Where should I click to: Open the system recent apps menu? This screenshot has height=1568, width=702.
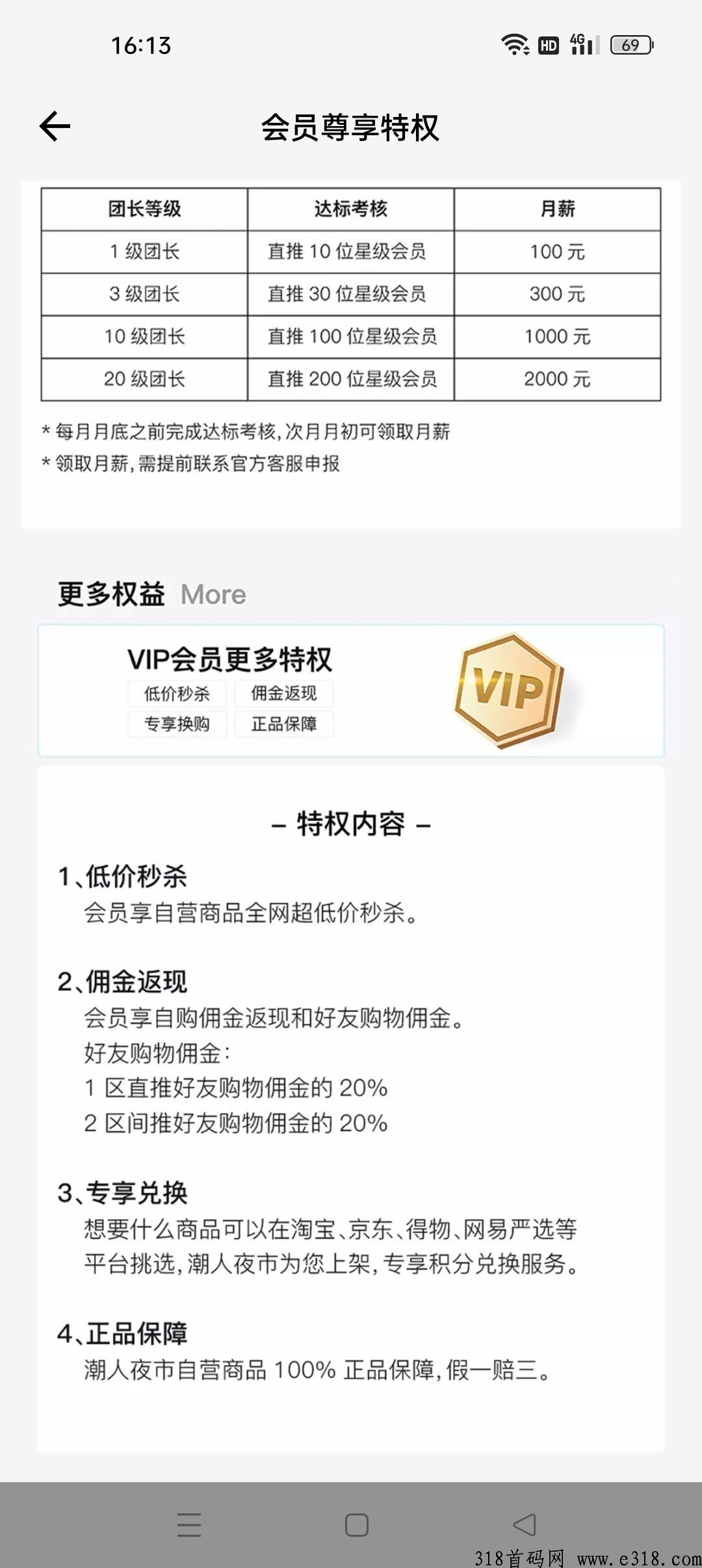tap(189, 1524)
